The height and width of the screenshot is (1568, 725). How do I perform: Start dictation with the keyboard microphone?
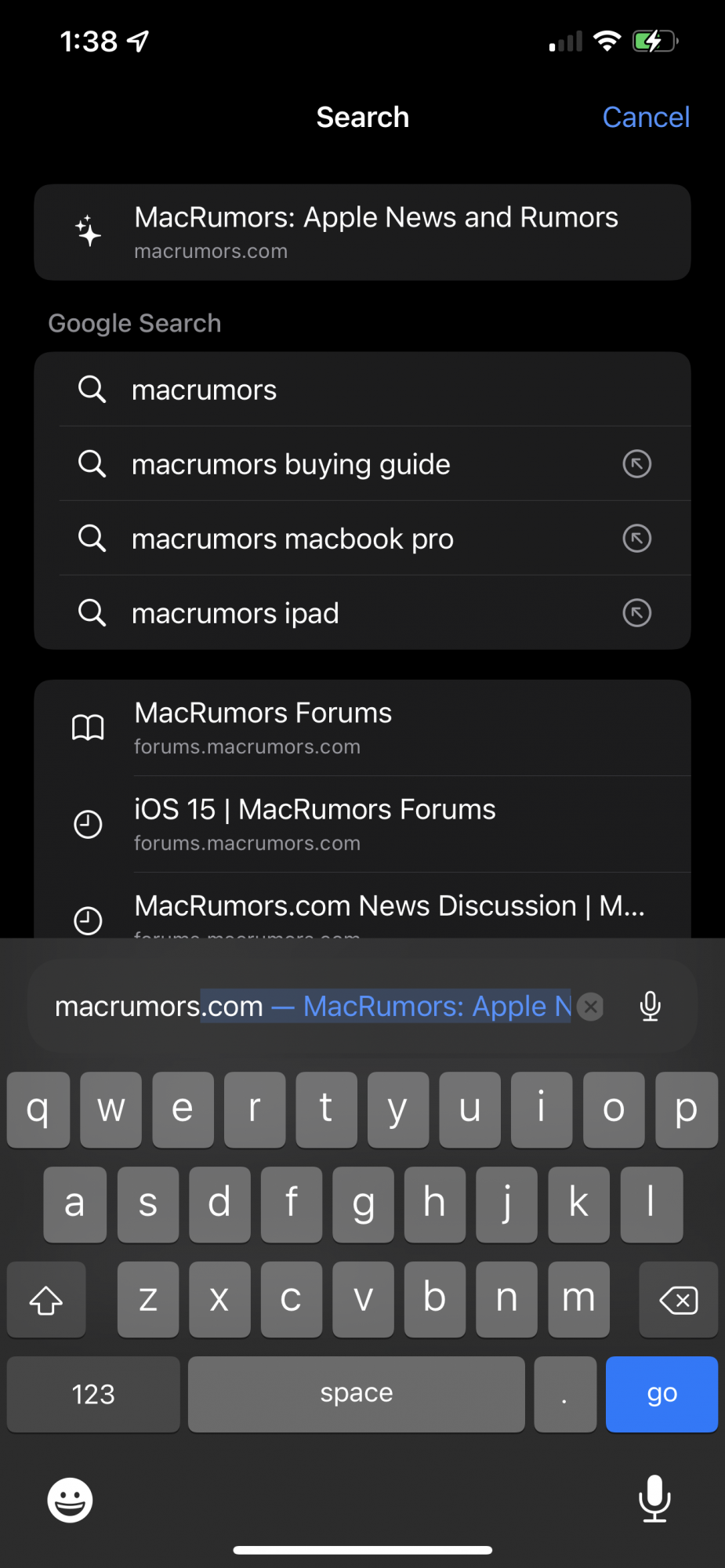[654, 1498]
